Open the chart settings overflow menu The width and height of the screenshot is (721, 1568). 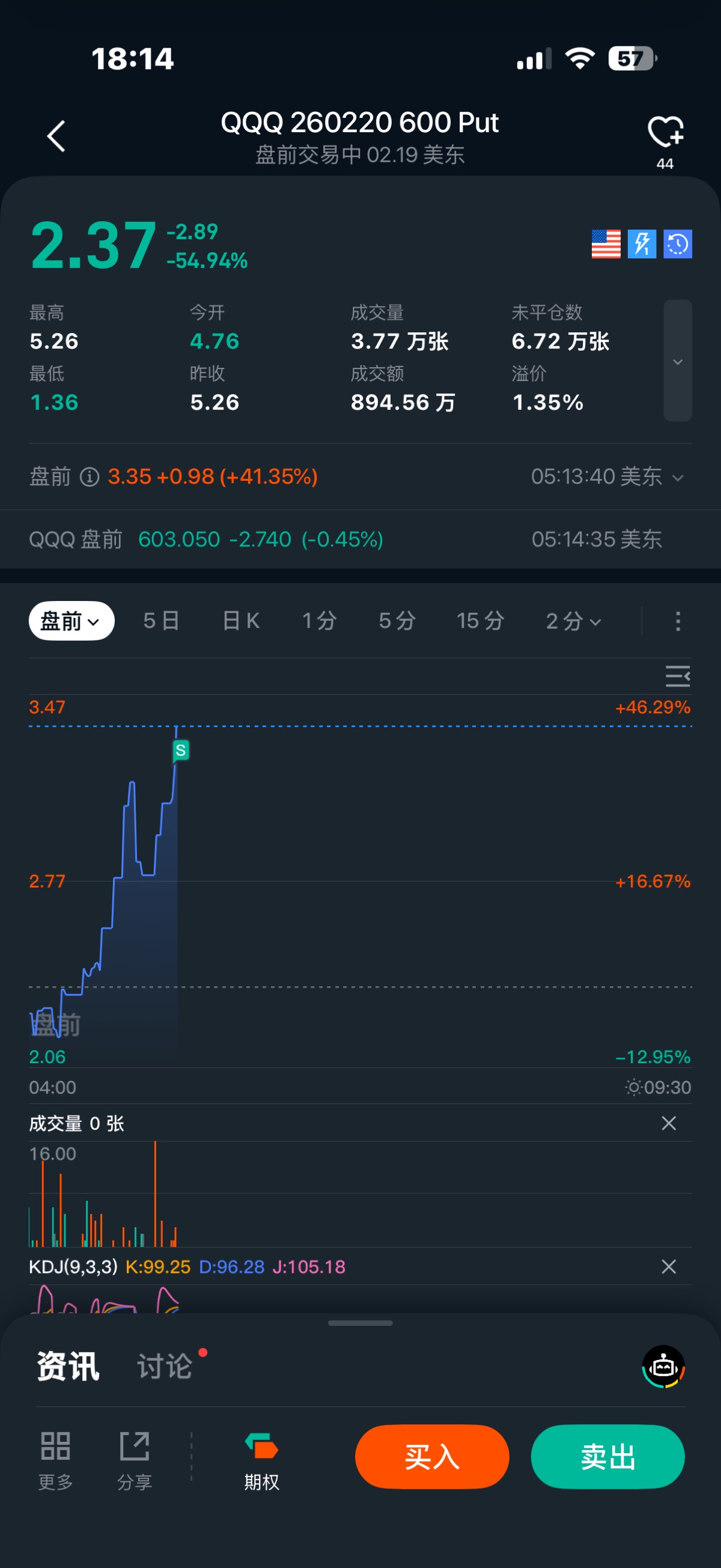coord(678,621)
